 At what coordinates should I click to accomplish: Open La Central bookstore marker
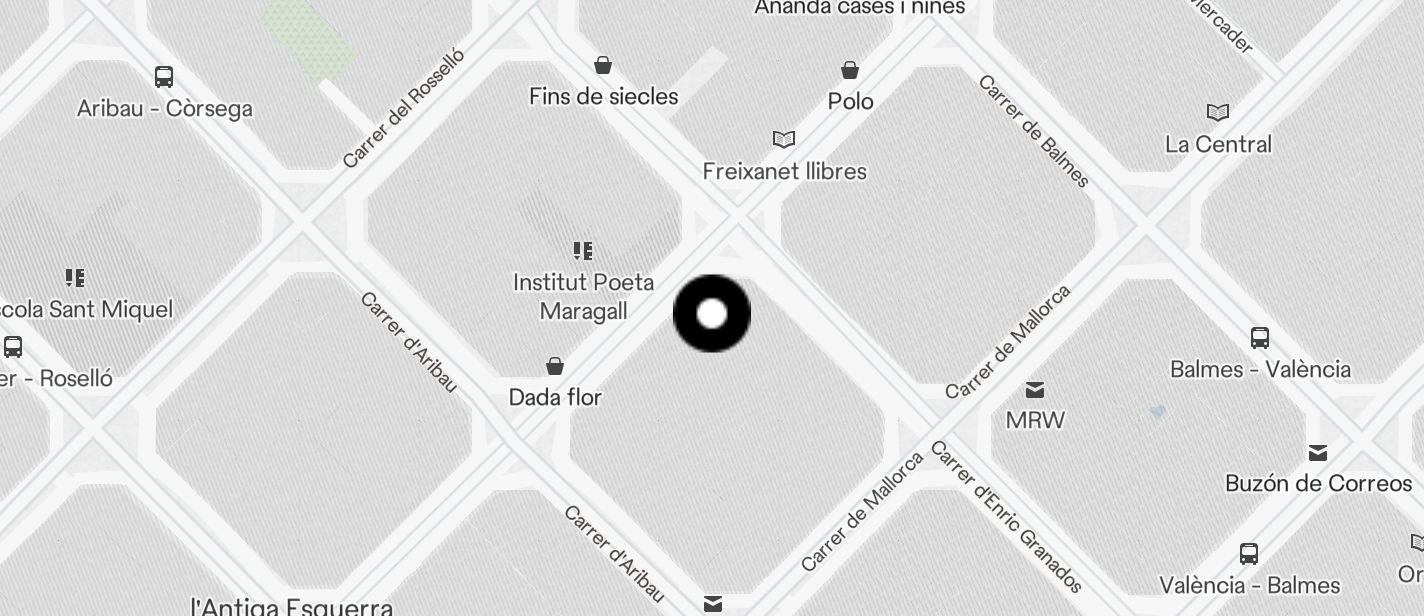coord(1218,112)
